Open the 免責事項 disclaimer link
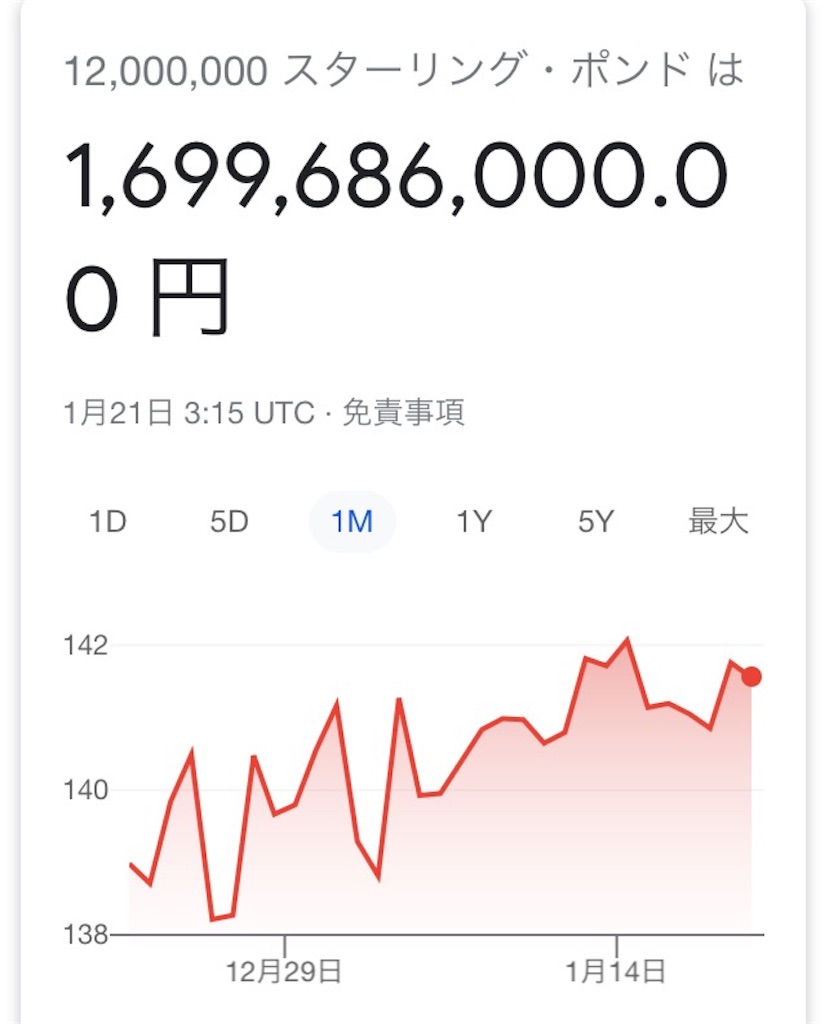Image resolution: width=827 pixels, height=1024 pixels. [x=403, y=412]
